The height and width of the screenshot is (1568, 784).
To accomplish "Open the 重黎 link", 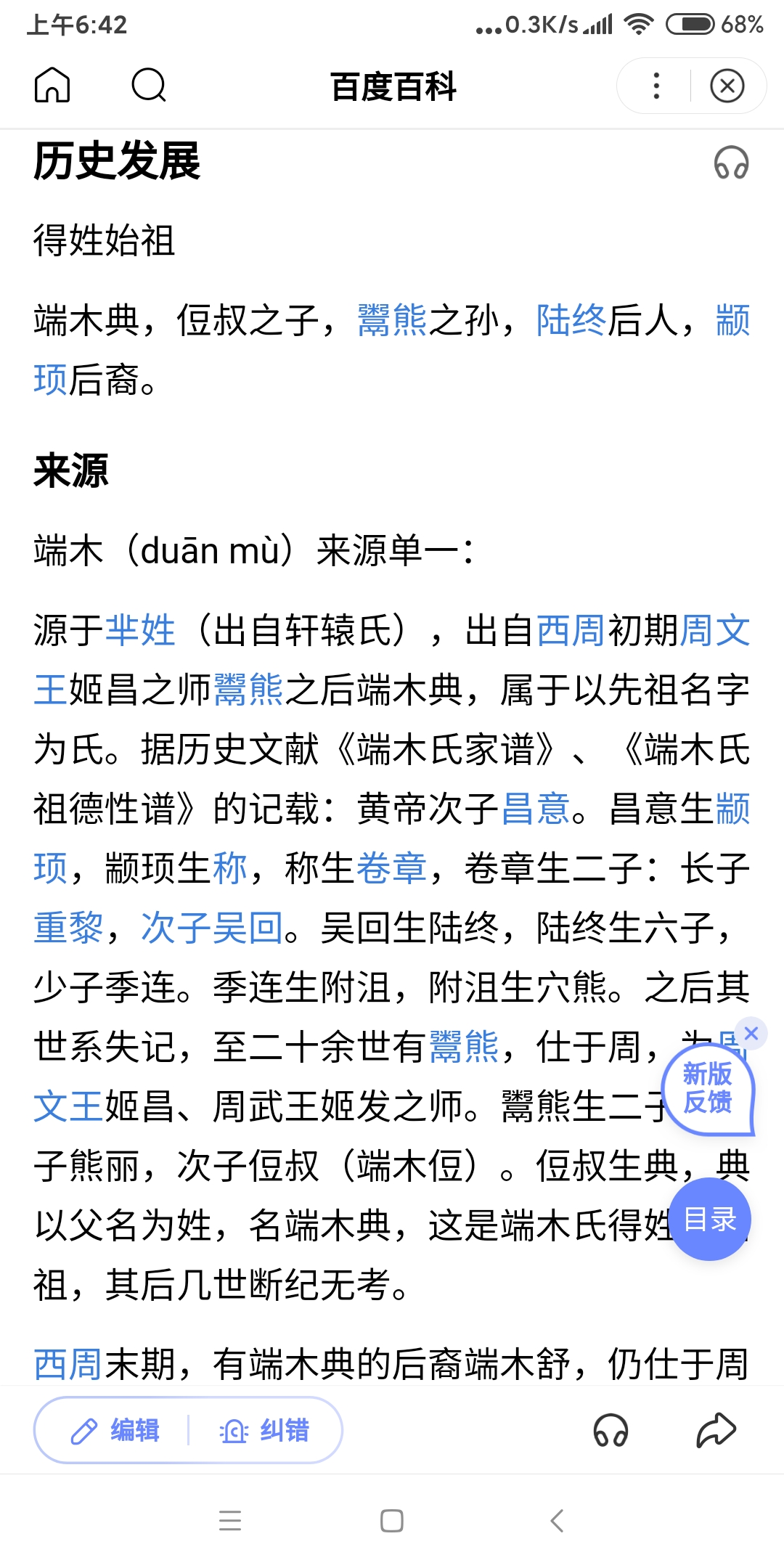I will [x=68, y=928].
